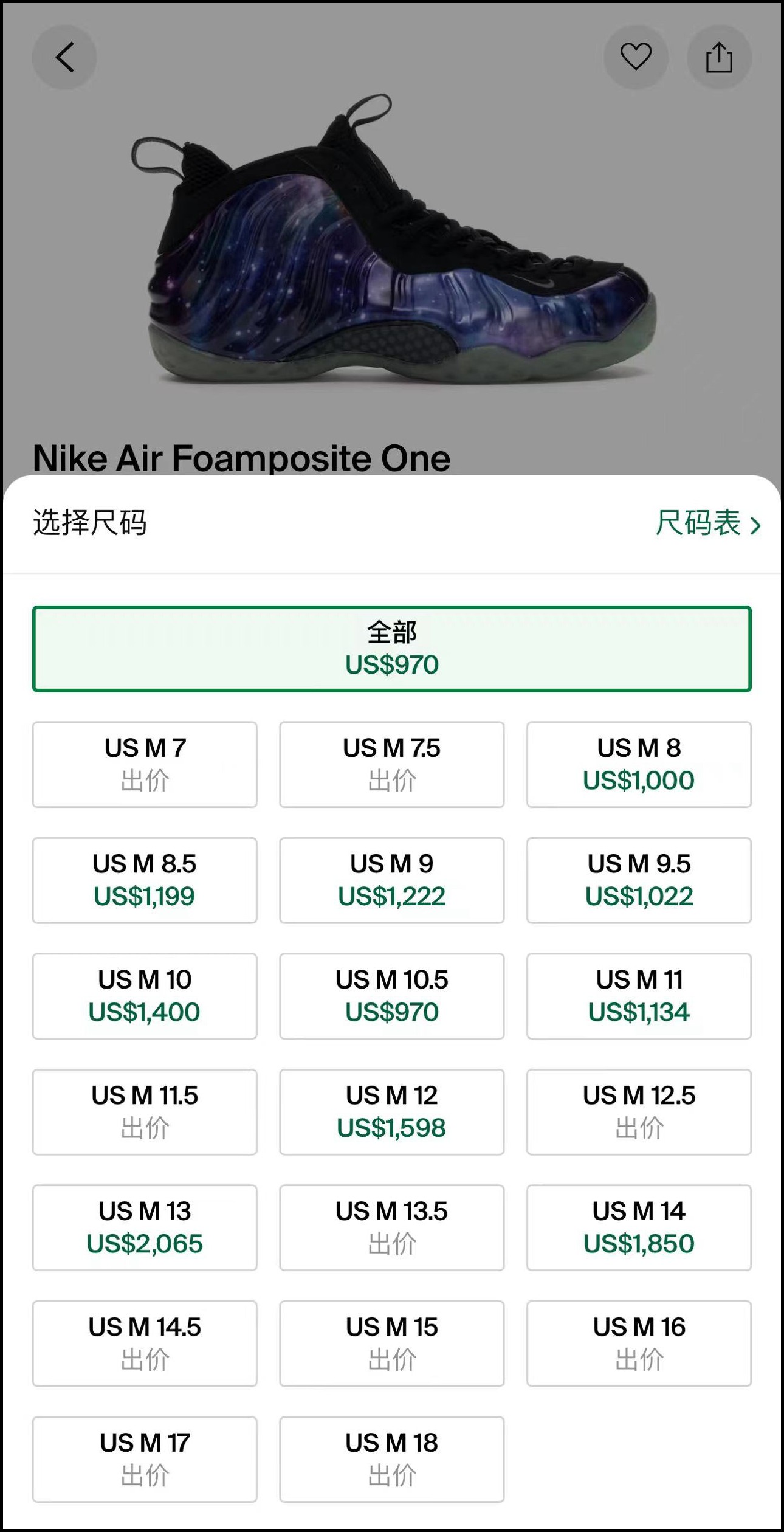Select size US M 8 at US$1,000
The image size is (784, 1532).
pyautogui.click(x=639, y=764)
